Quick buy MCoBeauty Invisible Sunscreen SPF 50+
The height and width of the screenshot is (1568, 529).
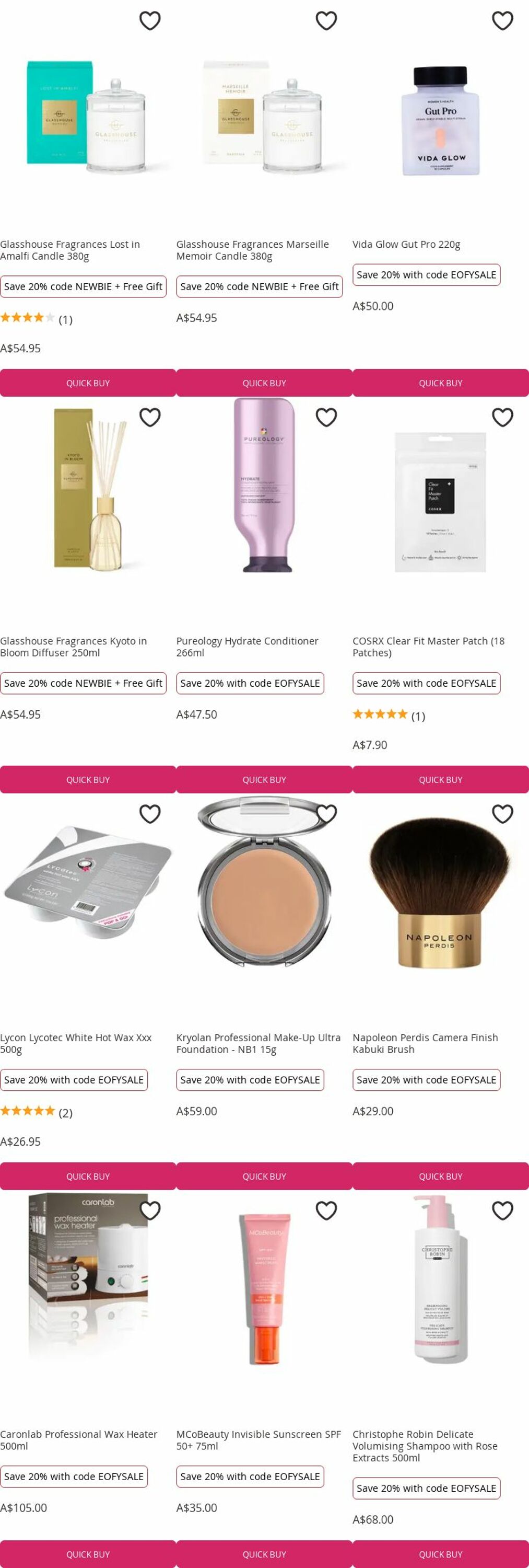point(264,1553)
